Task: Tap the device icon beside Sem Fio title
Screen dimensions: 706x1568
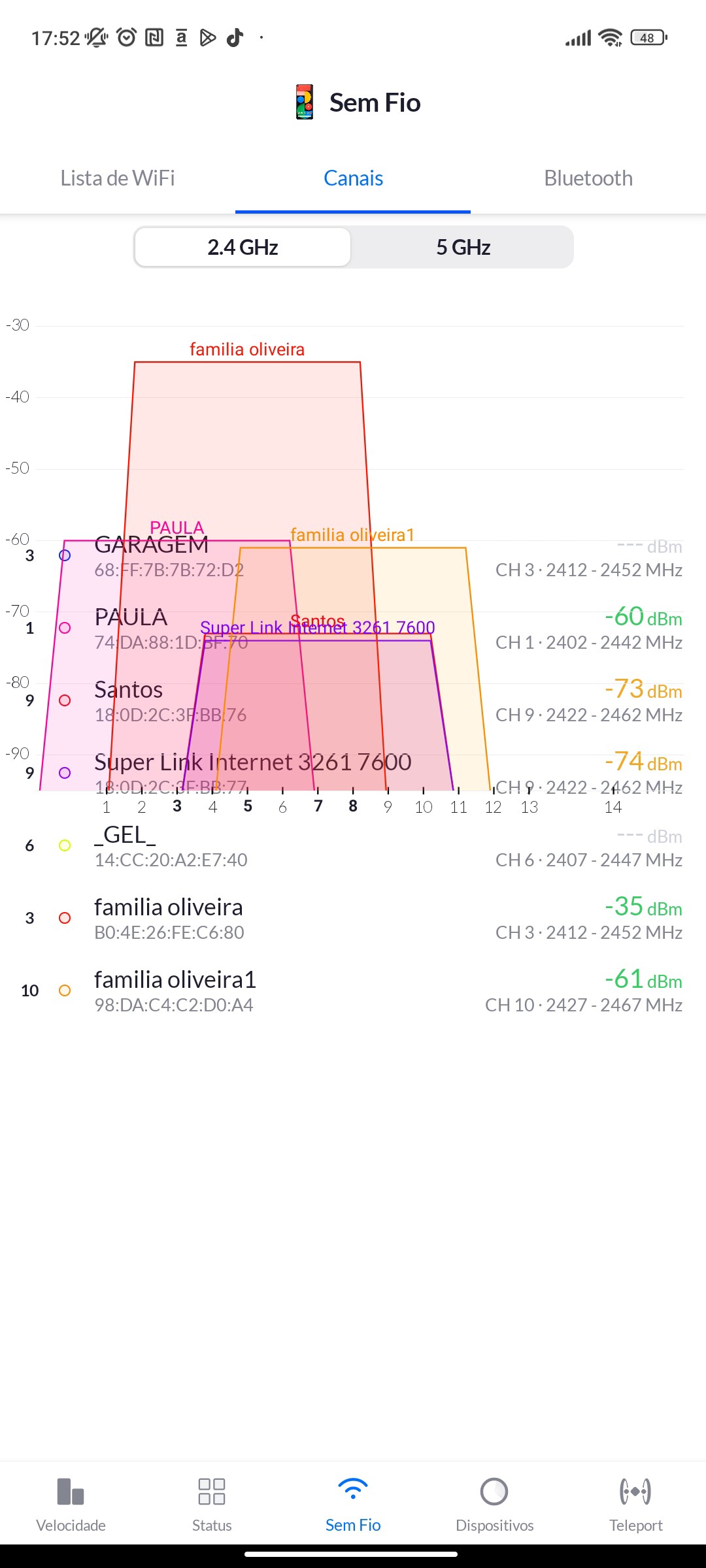Action: [x=305, y=103]
